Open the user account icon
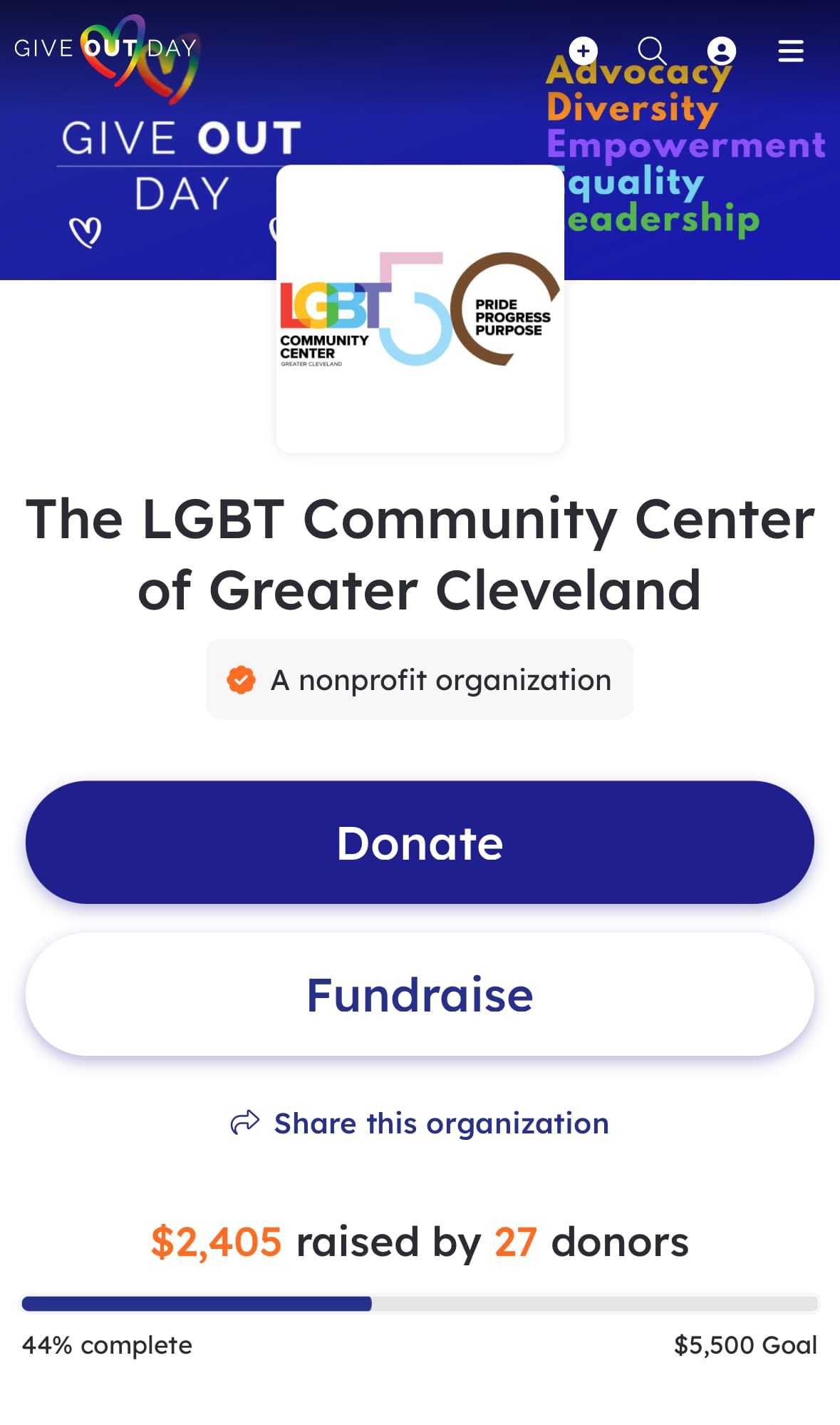This screenshot has width=840, height=1425. 722,51
